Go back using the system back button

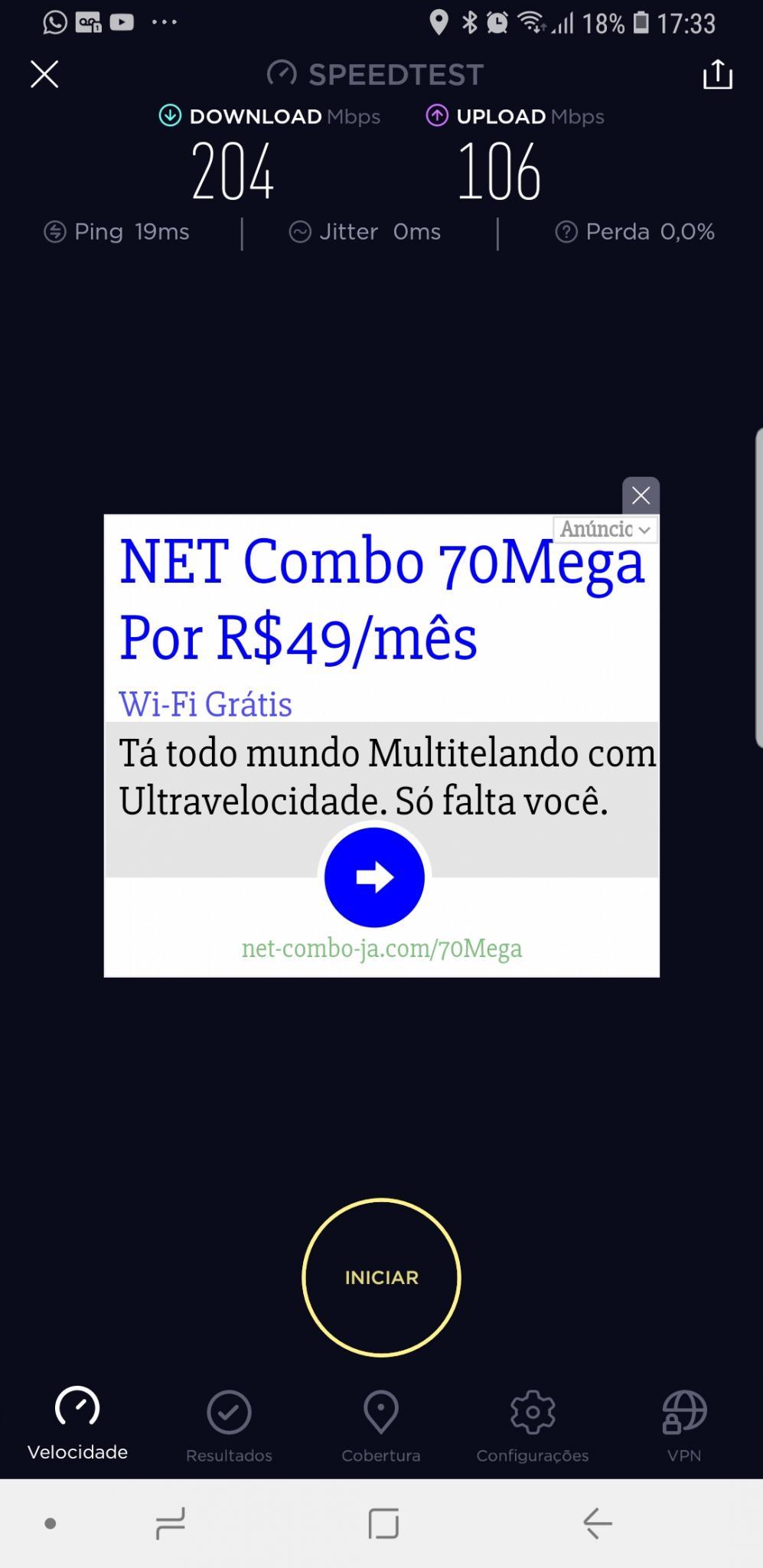(x=597, y=1523)
